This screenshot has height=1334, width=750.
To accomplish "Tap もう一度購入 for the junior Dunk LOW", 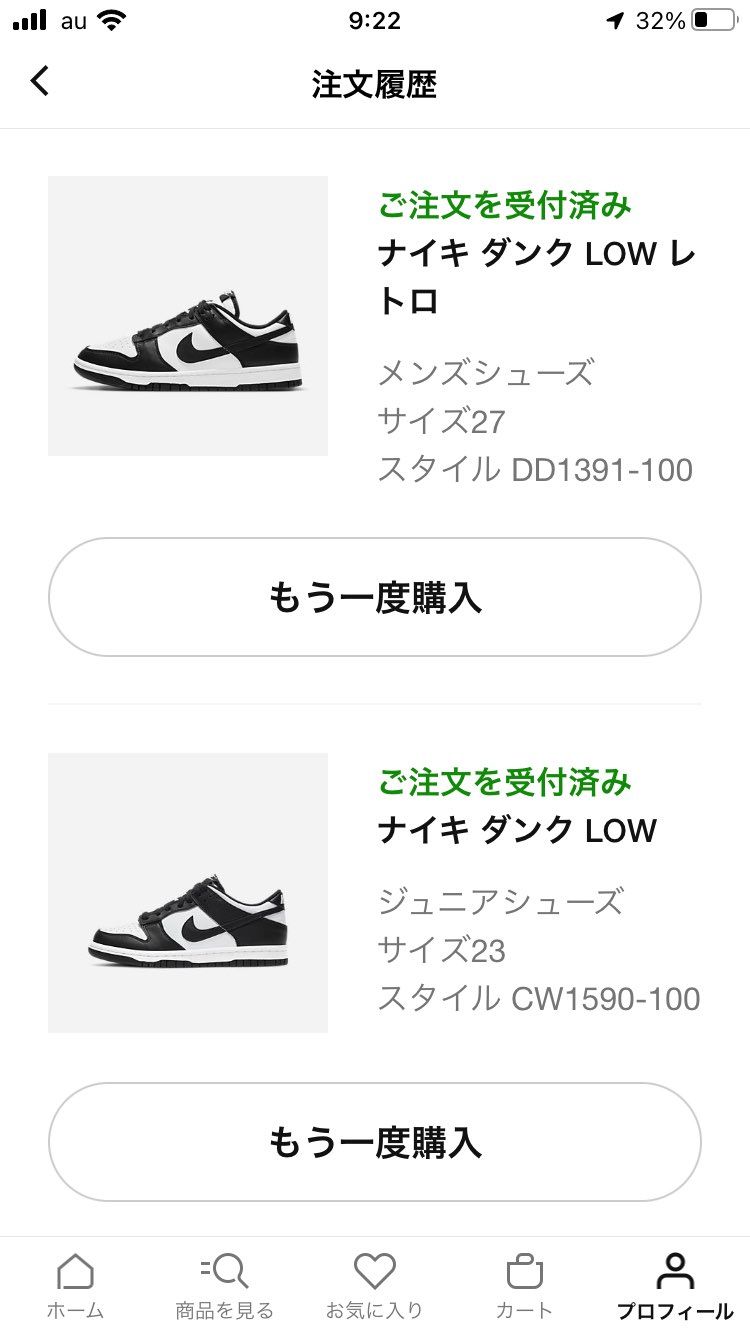I will point(374,1143).
